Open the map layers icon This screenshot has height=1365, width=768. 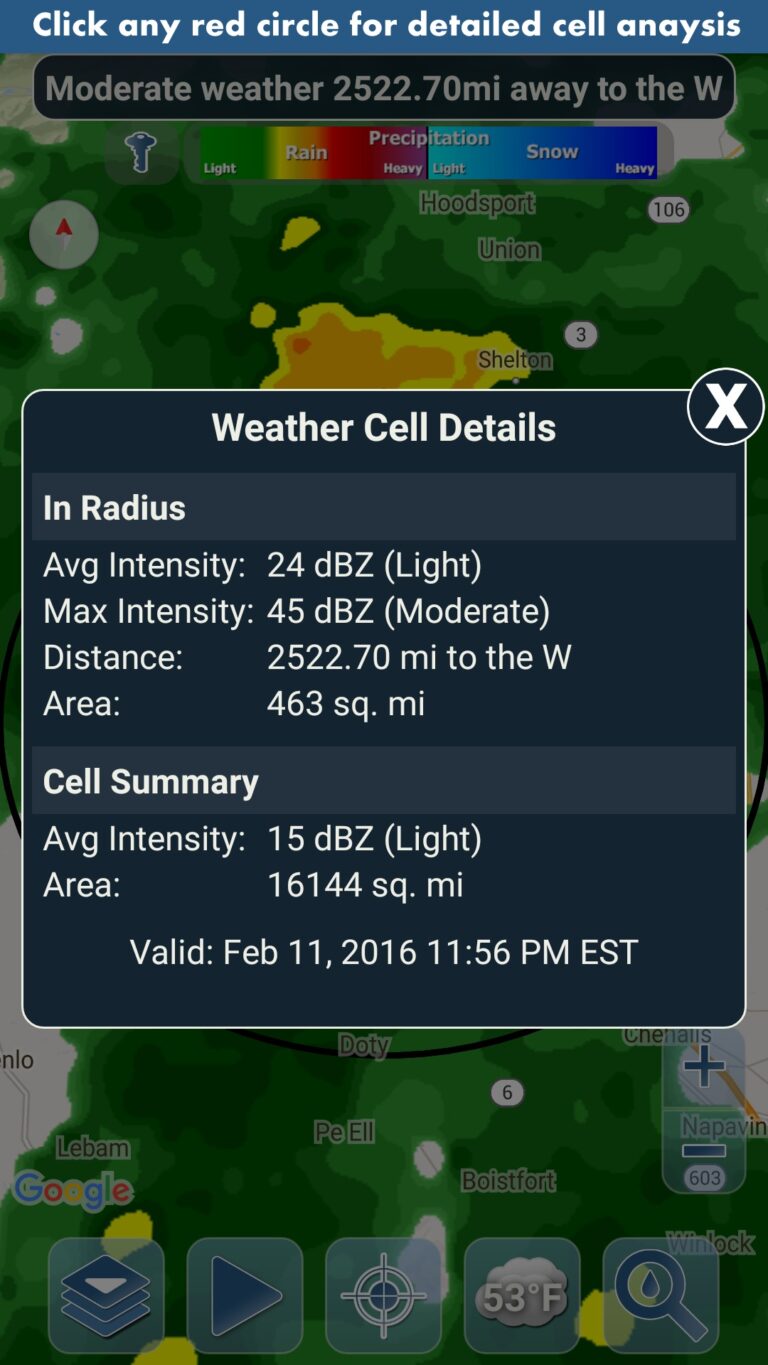pyautogui.click(x=106, y=1295)
